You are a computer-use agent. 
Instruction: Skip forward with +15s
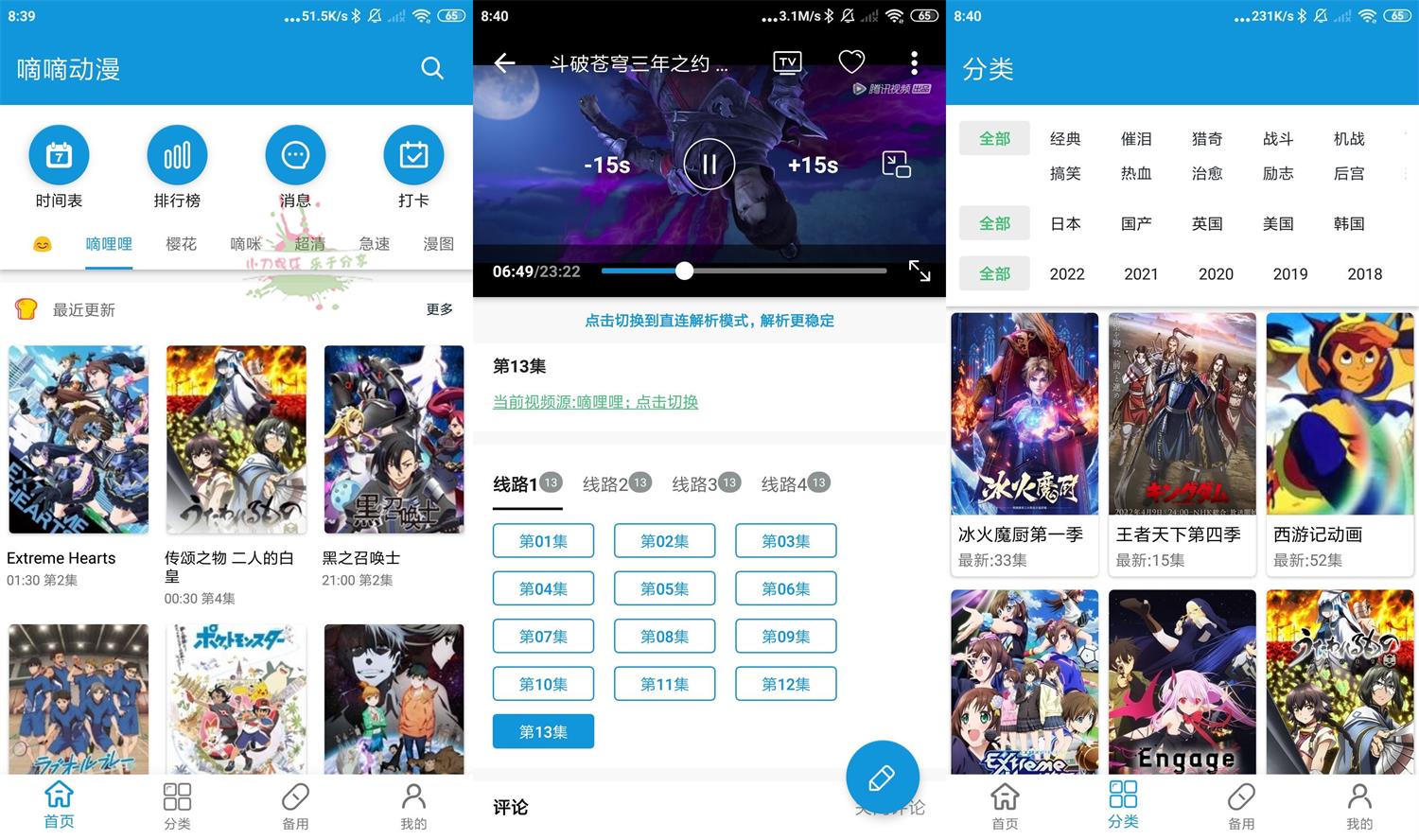point(813,166)
